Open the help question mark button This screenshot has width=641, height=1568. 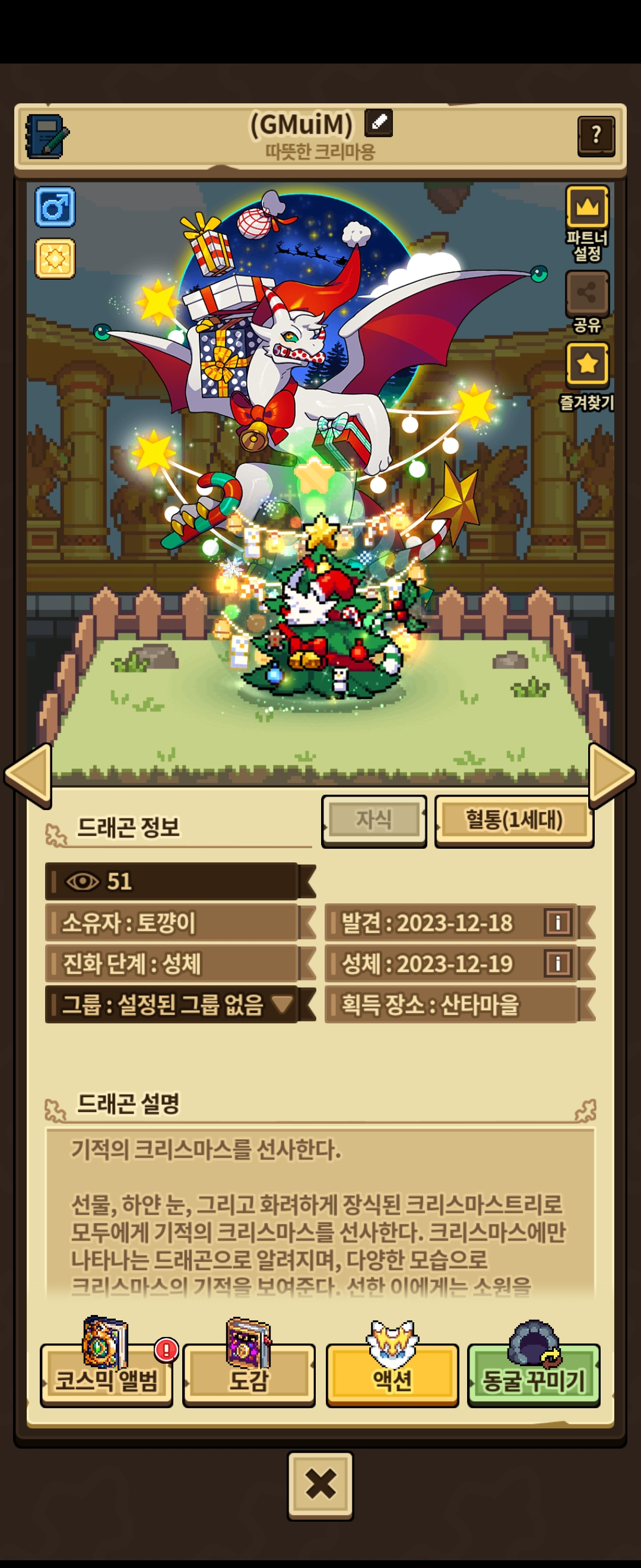(x=596, y=136)
